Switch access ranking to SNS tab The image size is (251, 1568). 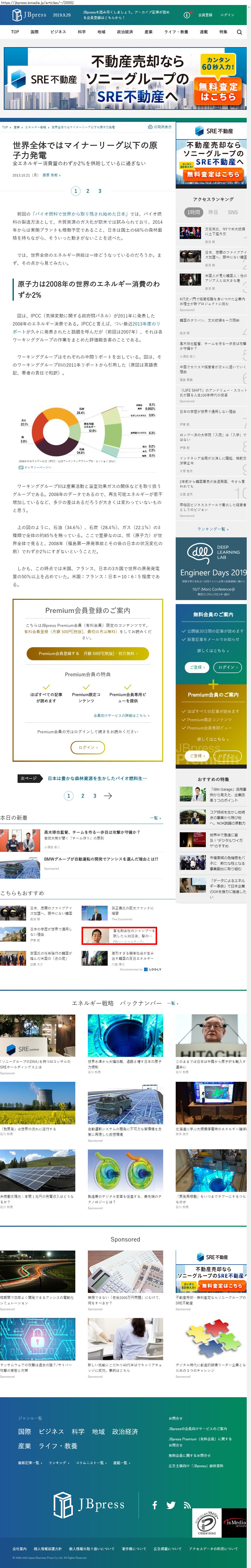(x=233, y=212)
